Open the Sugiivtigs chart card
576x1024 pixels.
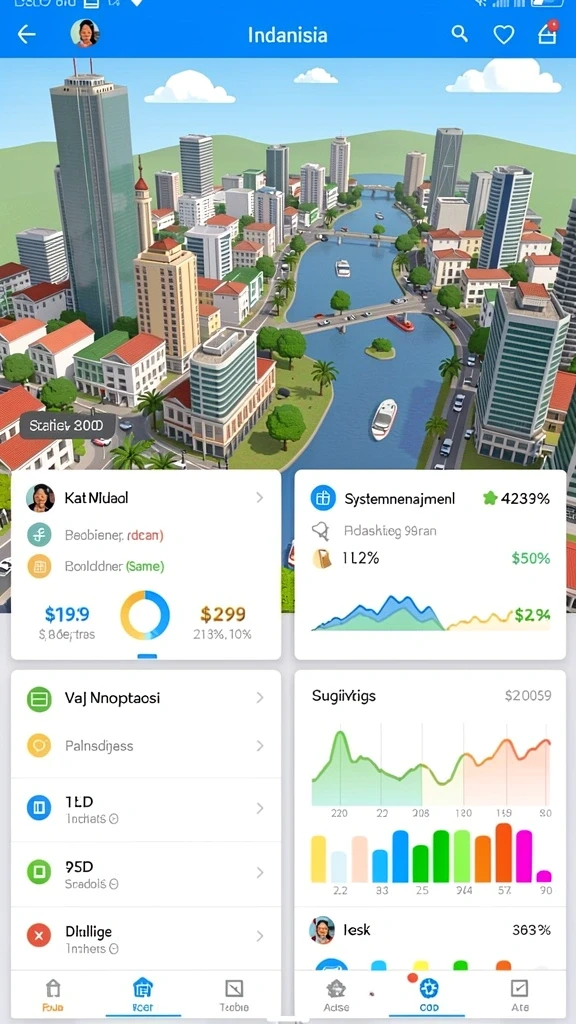pyautogui.click(x=430, y=788)
